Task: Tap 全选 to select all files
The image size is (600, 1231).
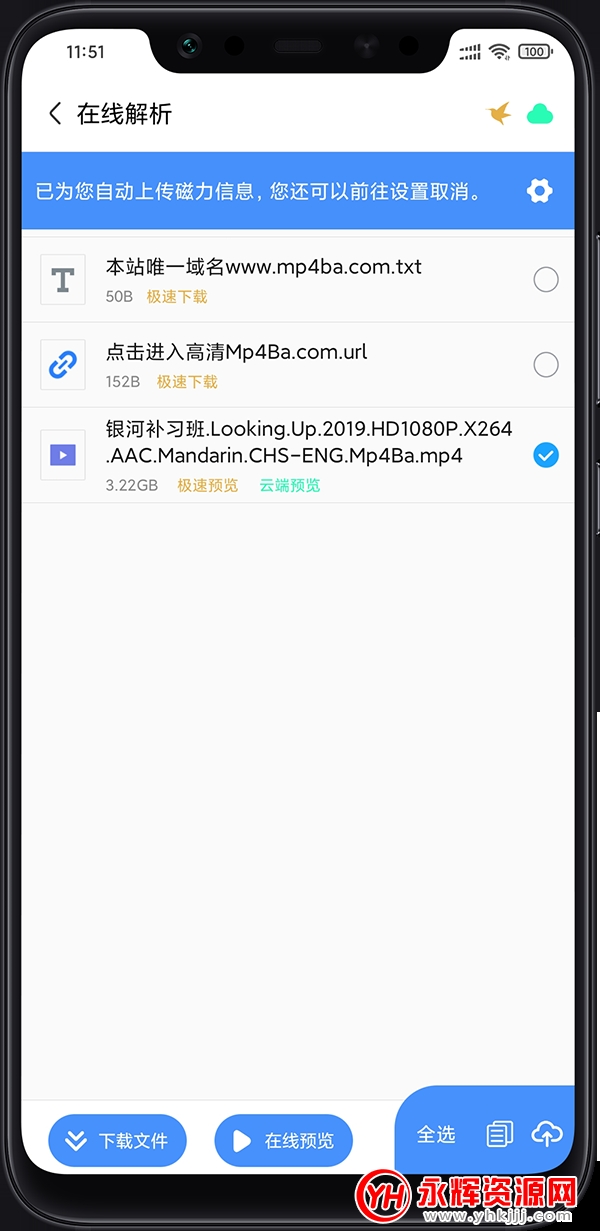Action: click(x=436, y=1135)
